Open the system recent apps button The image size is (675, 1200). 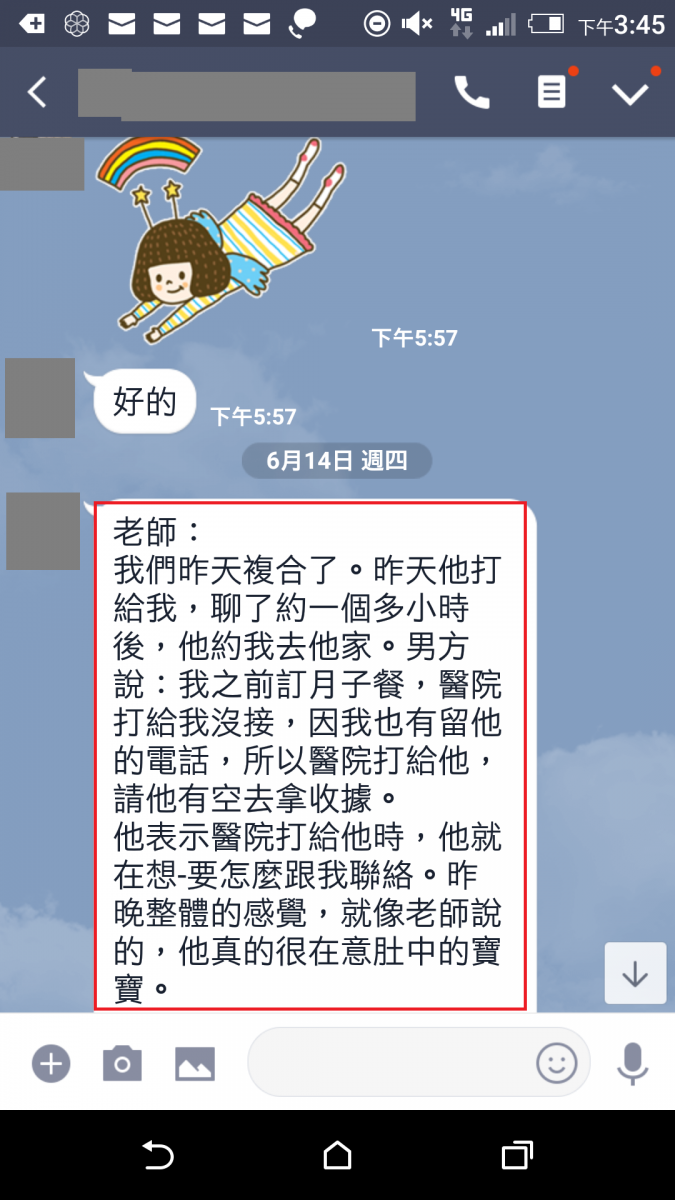[x=516, y=1156]
